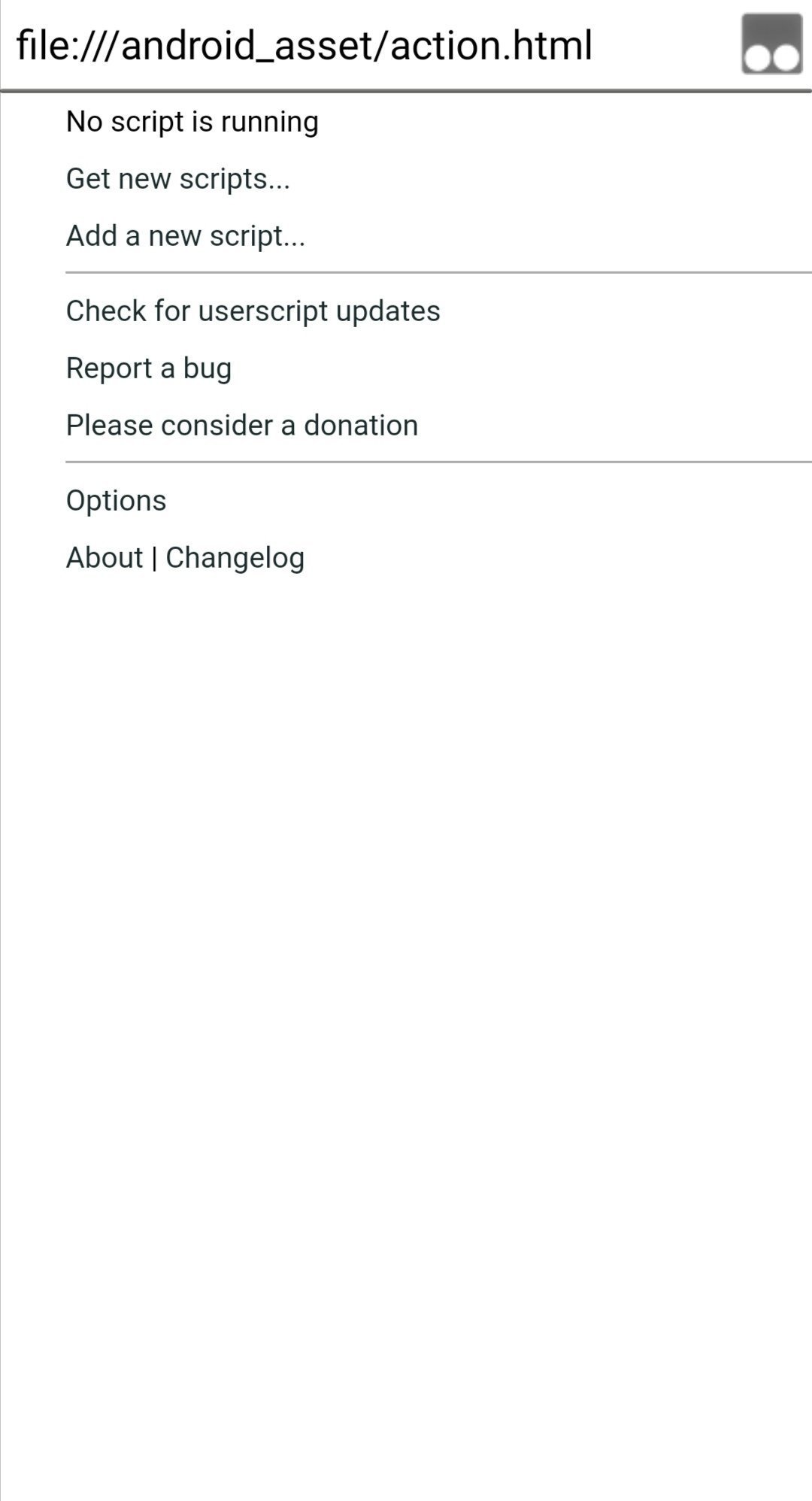The width and height of the screenshot is (812, 1501).
Task: Open the About link
Action: (105, 558)
